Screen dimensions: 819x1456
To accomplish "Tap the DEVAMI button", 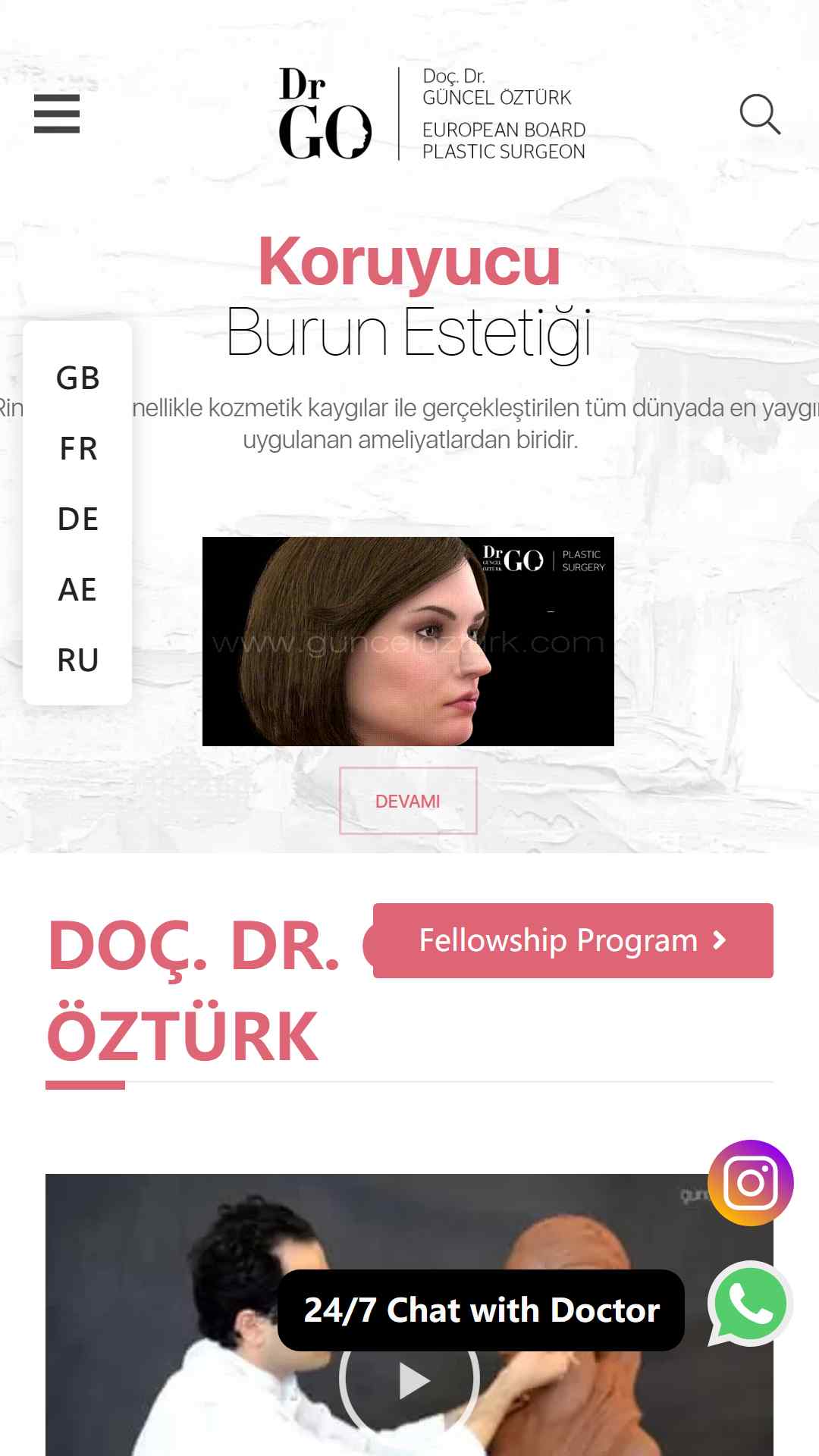I will [408, 801].
